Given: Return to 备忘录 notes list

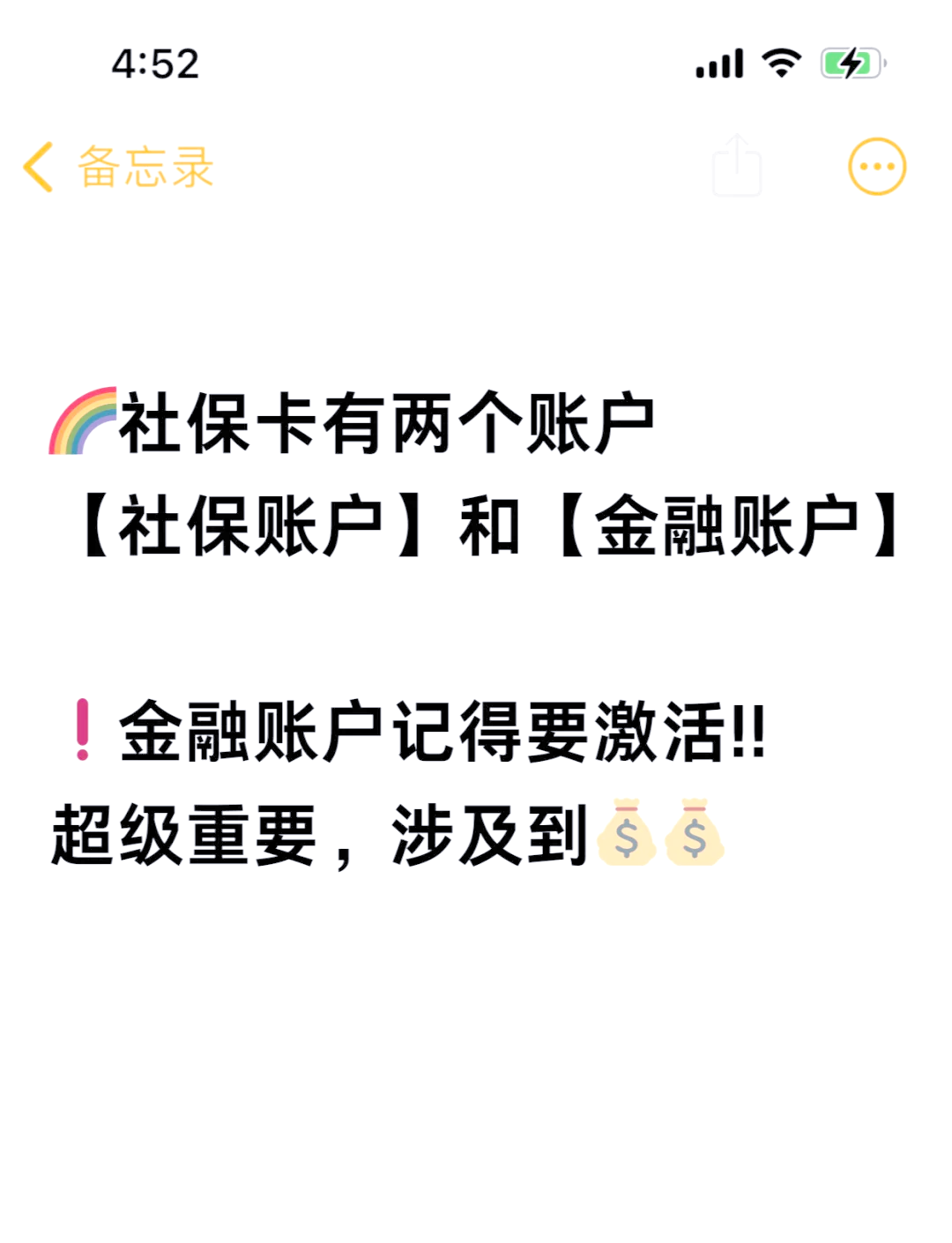Looking at the screenshot, I should coord(141,167).
